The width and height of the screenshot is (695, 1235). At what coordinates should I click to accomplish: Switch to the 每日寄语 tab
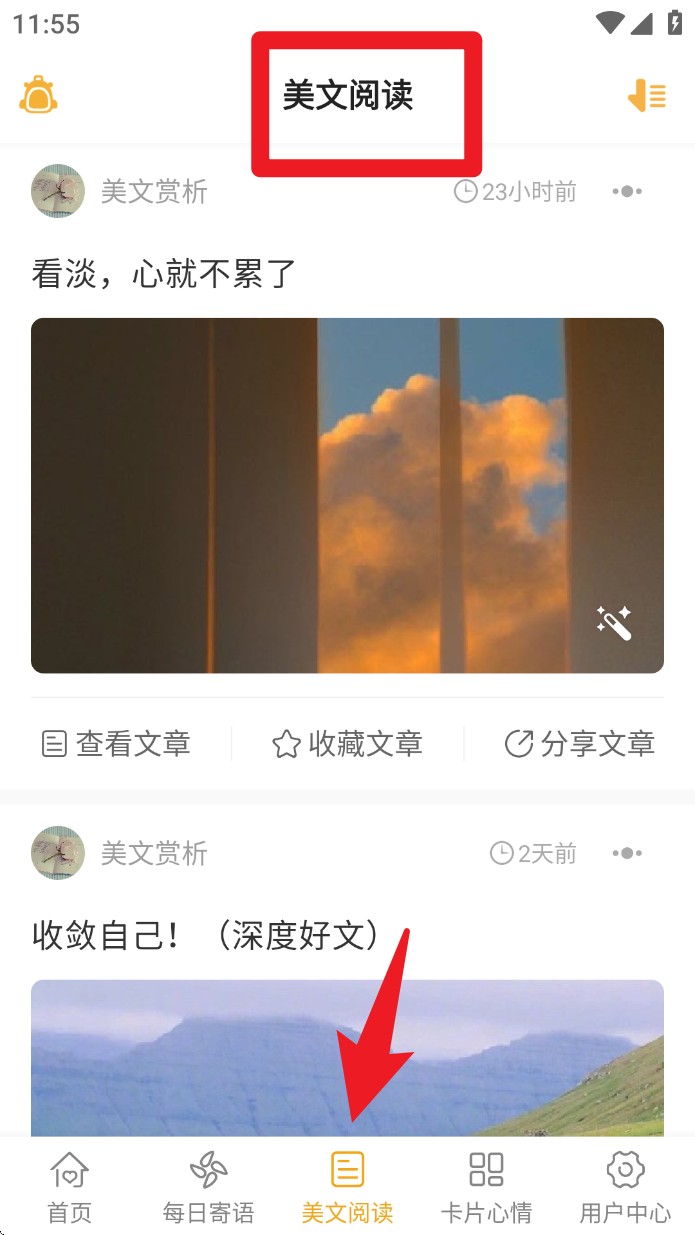coord(208,1187)
